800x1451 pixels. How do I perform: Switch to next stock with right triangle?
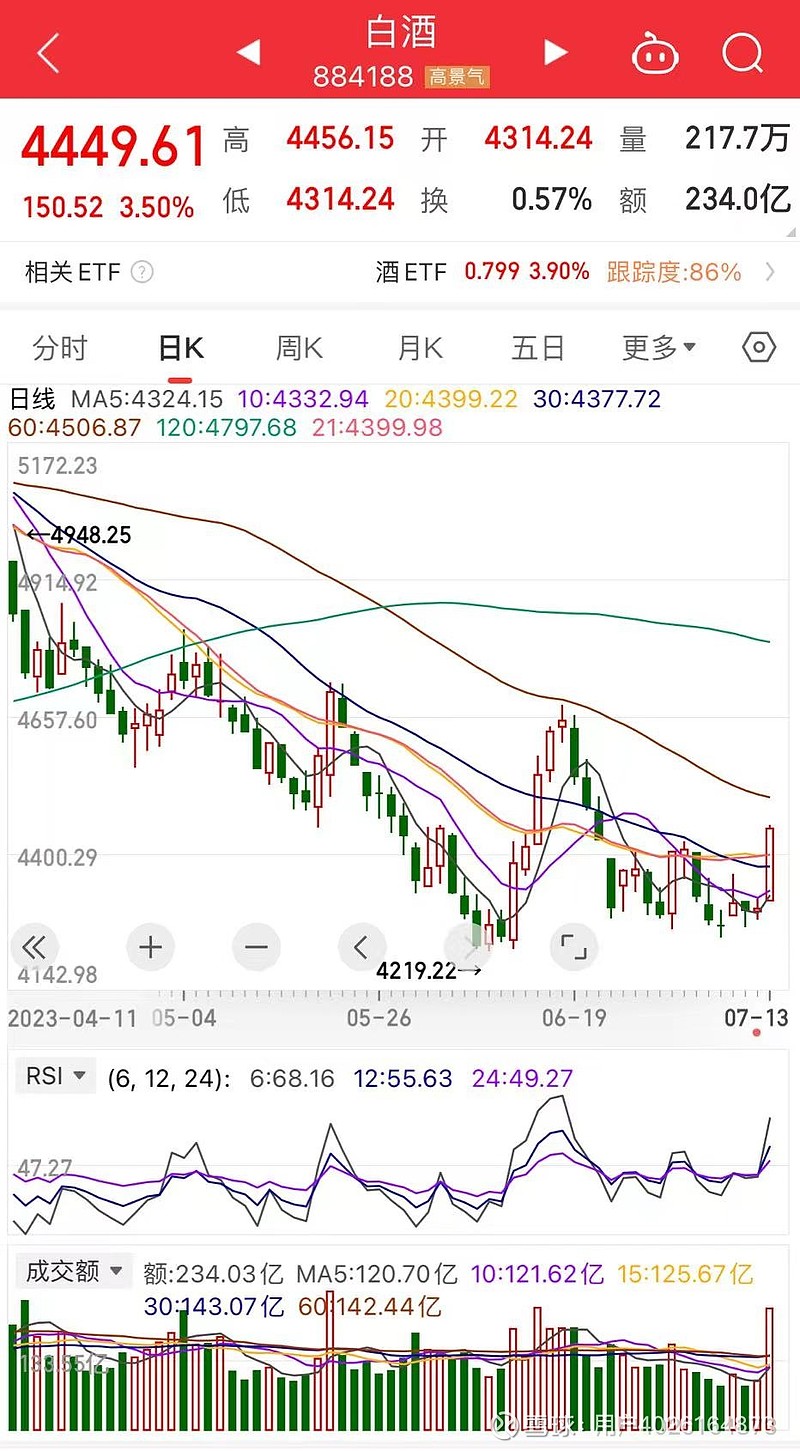coord(556,52)
